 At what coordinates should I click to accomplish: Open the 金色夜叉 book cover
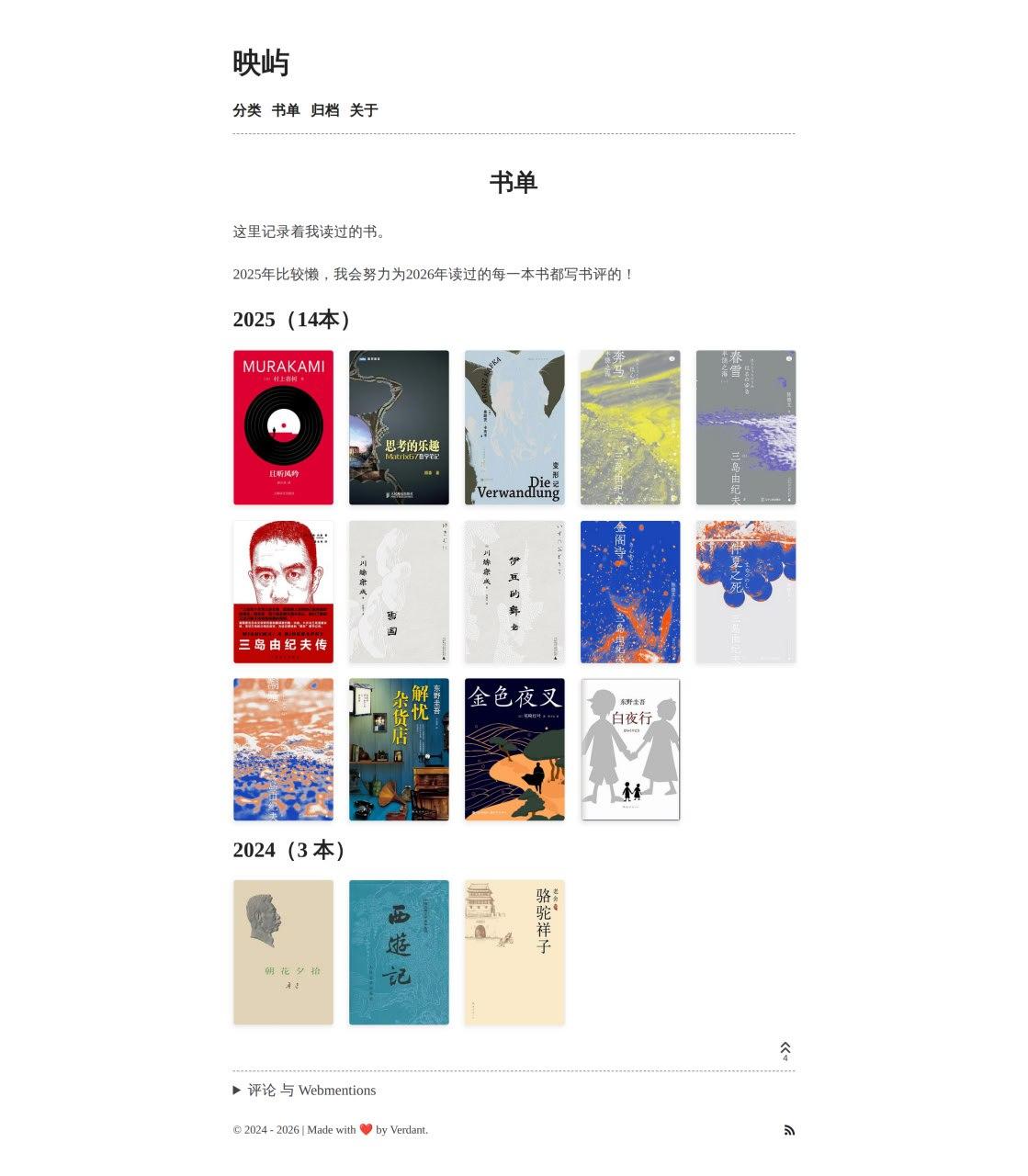tap(514, 749)
